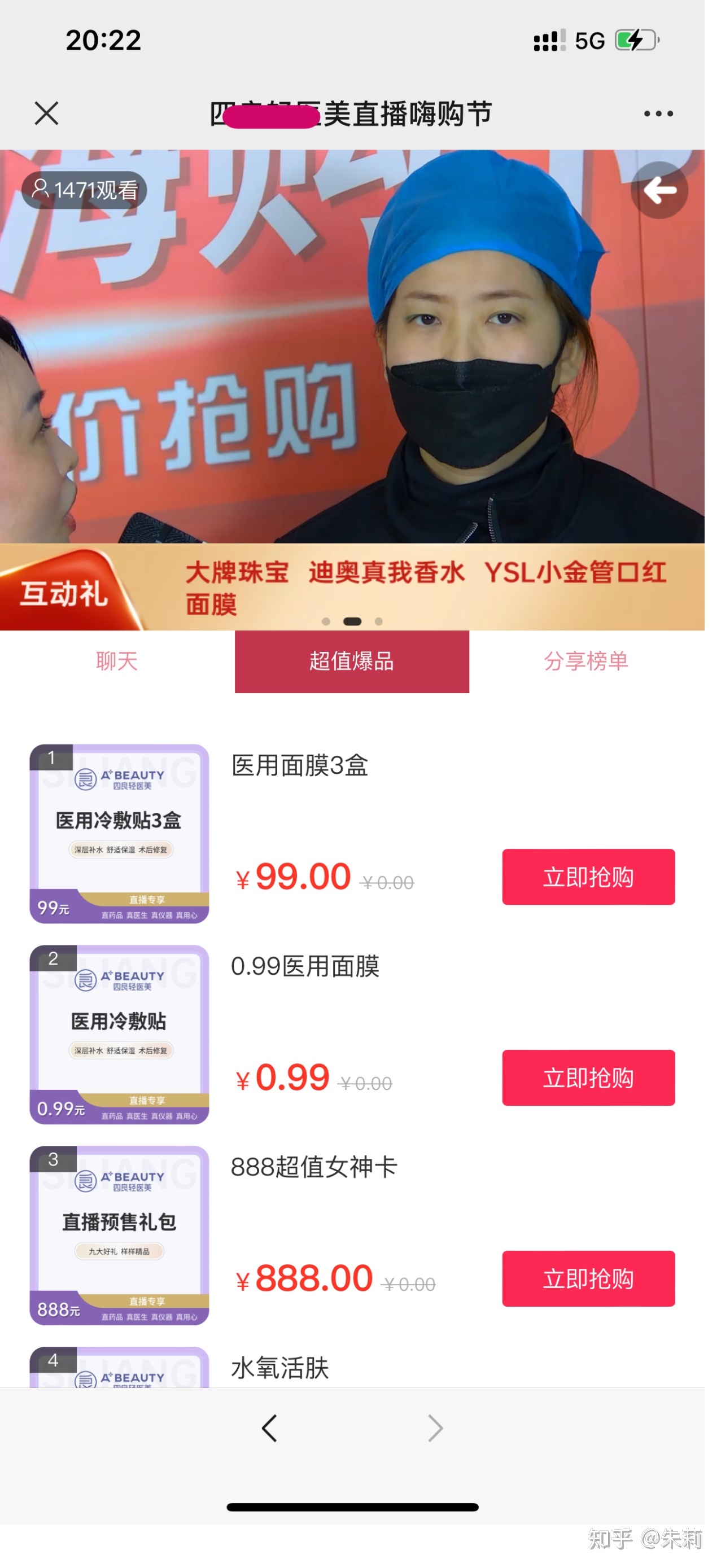This screenshot has height=1568, width=721.
Task: Buy 医用面膜3盒 with 立即抢购
Action: coord(588,877)
